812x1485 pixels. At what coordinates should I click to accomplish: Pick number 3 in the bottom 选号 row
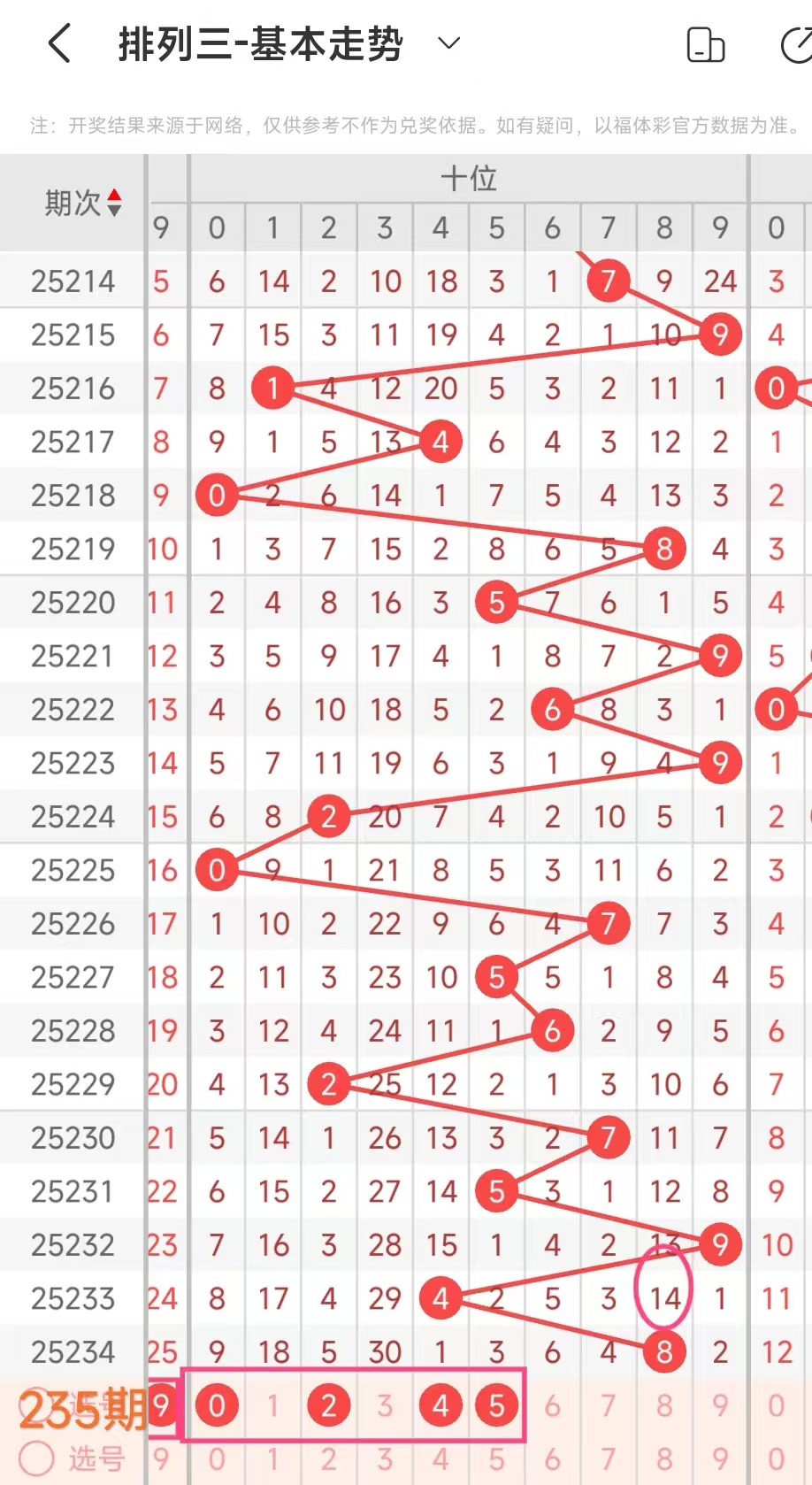(x=385, y=1458)
